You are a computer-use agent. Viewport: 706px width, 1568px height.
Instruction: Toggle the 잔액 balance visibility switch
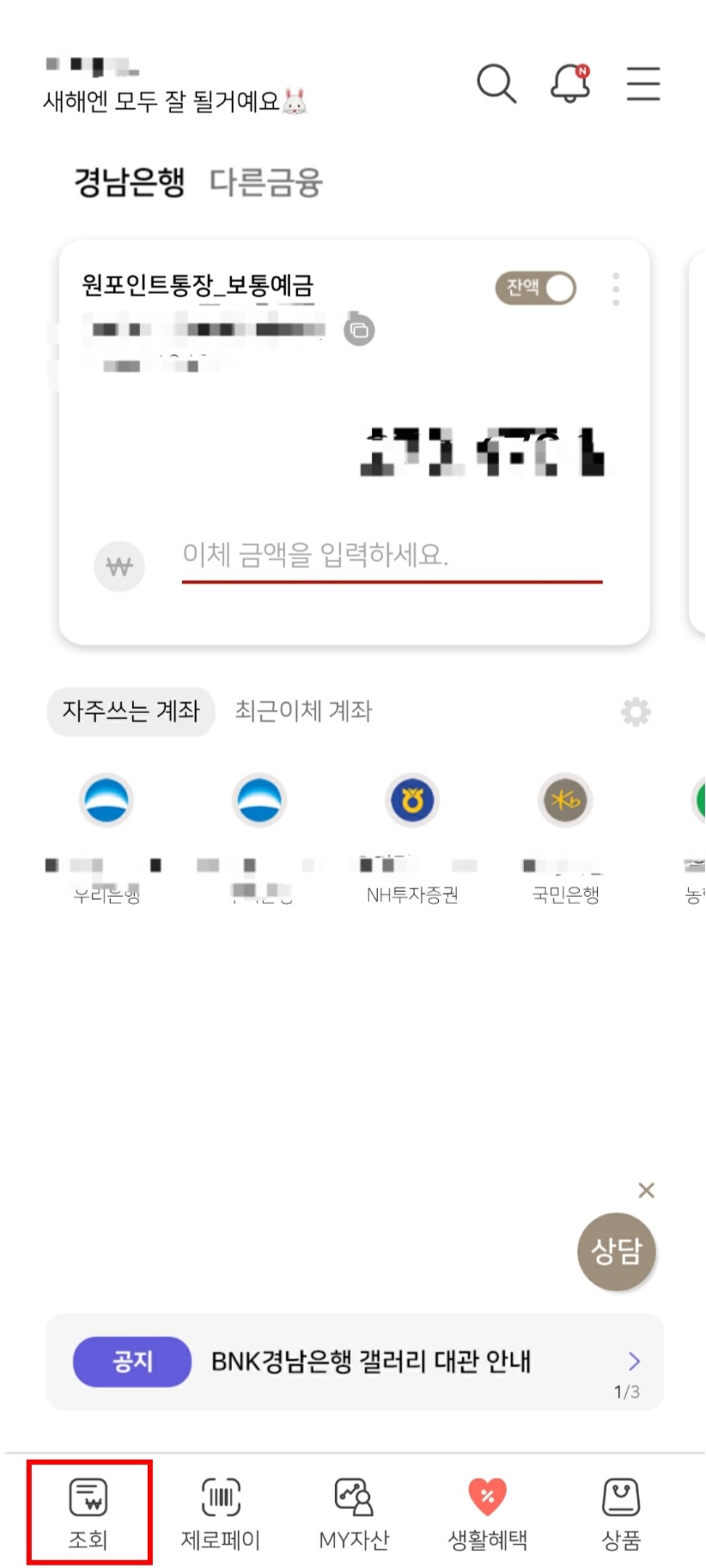coord(535,289)
